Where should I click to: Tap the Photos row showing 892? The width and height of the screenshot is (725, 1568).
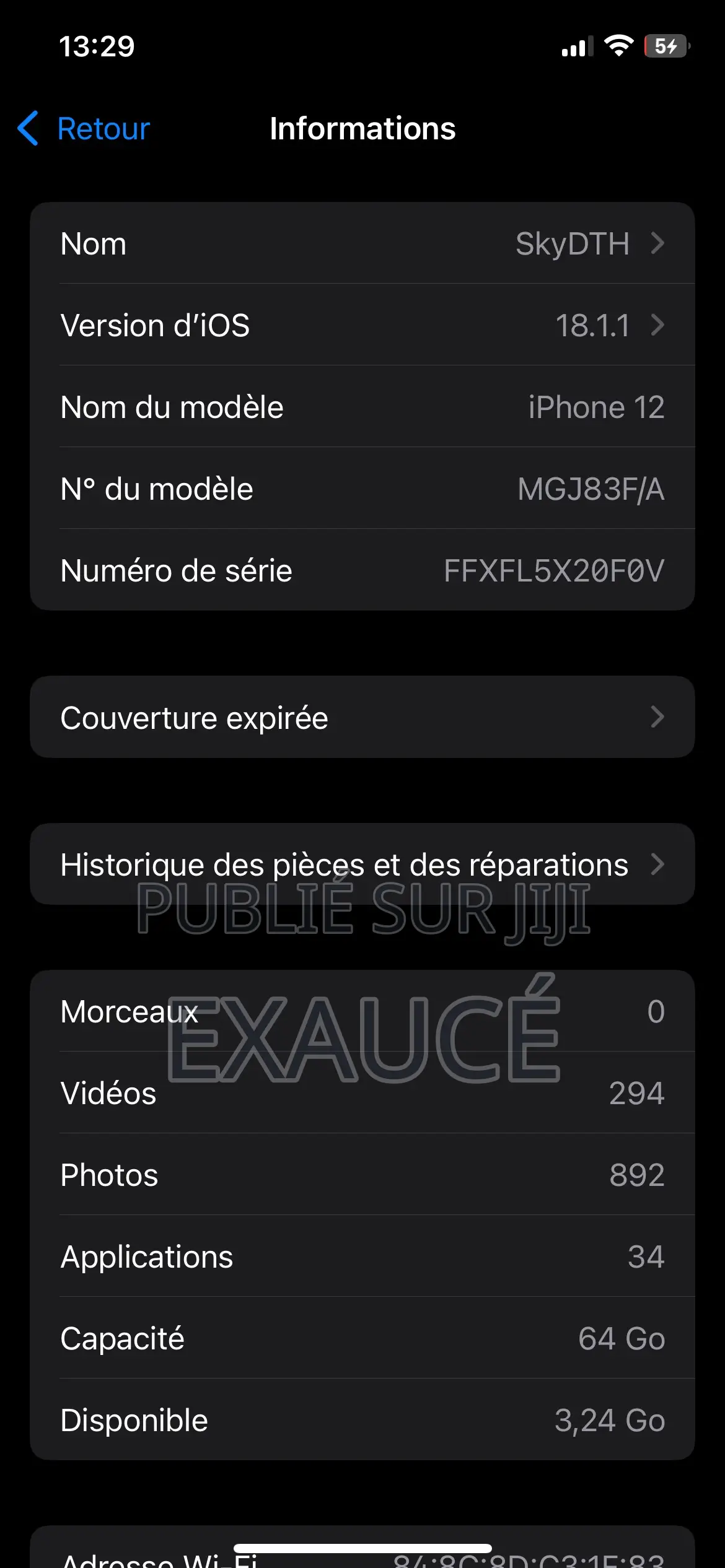point(362,1174)
